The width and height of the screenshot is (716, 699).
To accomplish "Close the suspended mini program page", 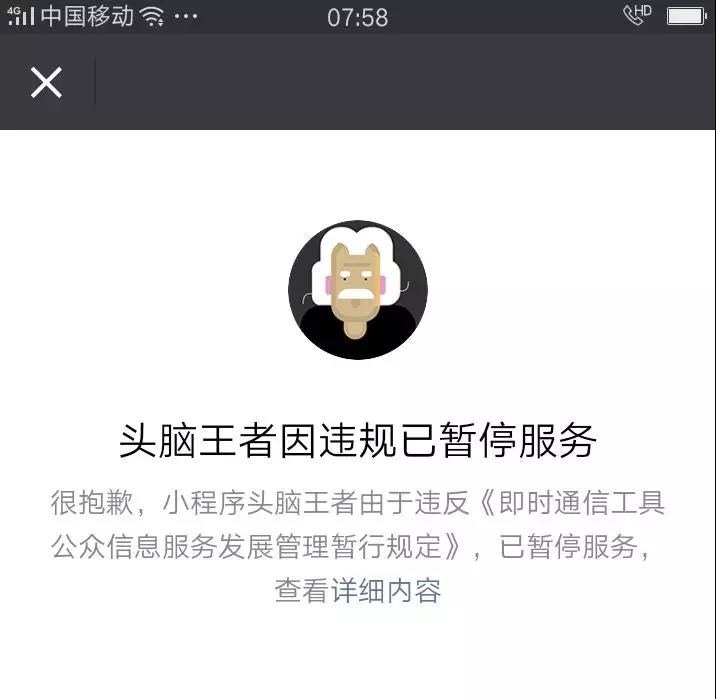I will [x=46, y=82].
